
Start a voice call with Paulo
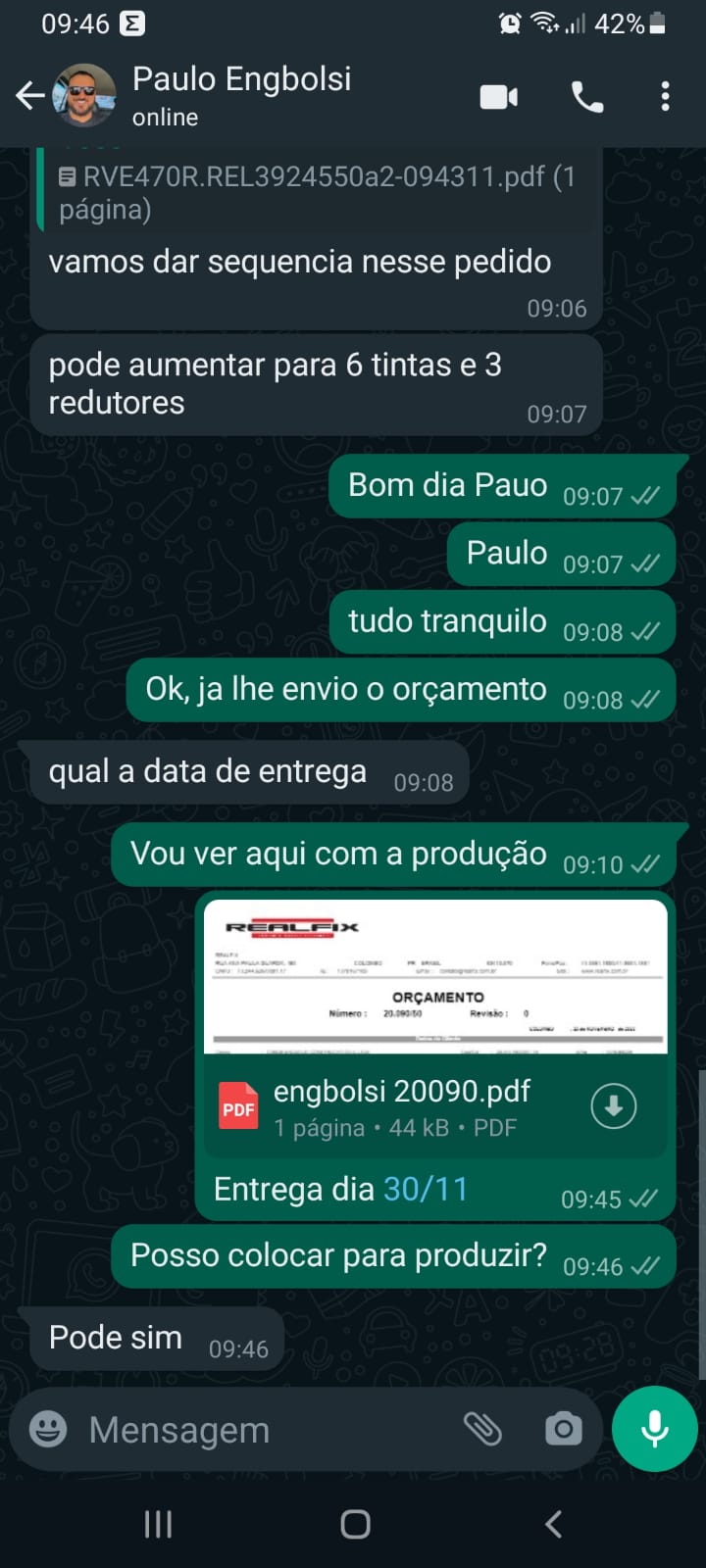[586, 96]
